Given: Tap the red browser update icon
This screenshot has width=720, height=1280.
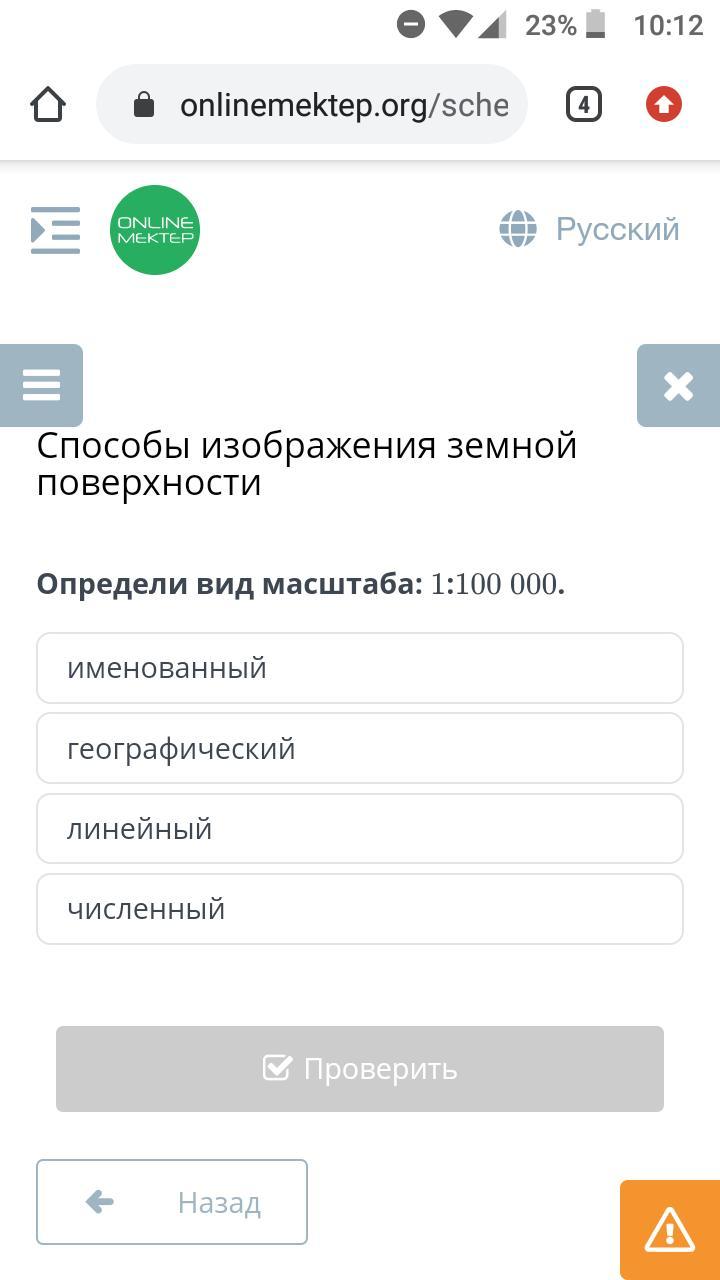Looking at the screenshot, I should pos(664,104).
